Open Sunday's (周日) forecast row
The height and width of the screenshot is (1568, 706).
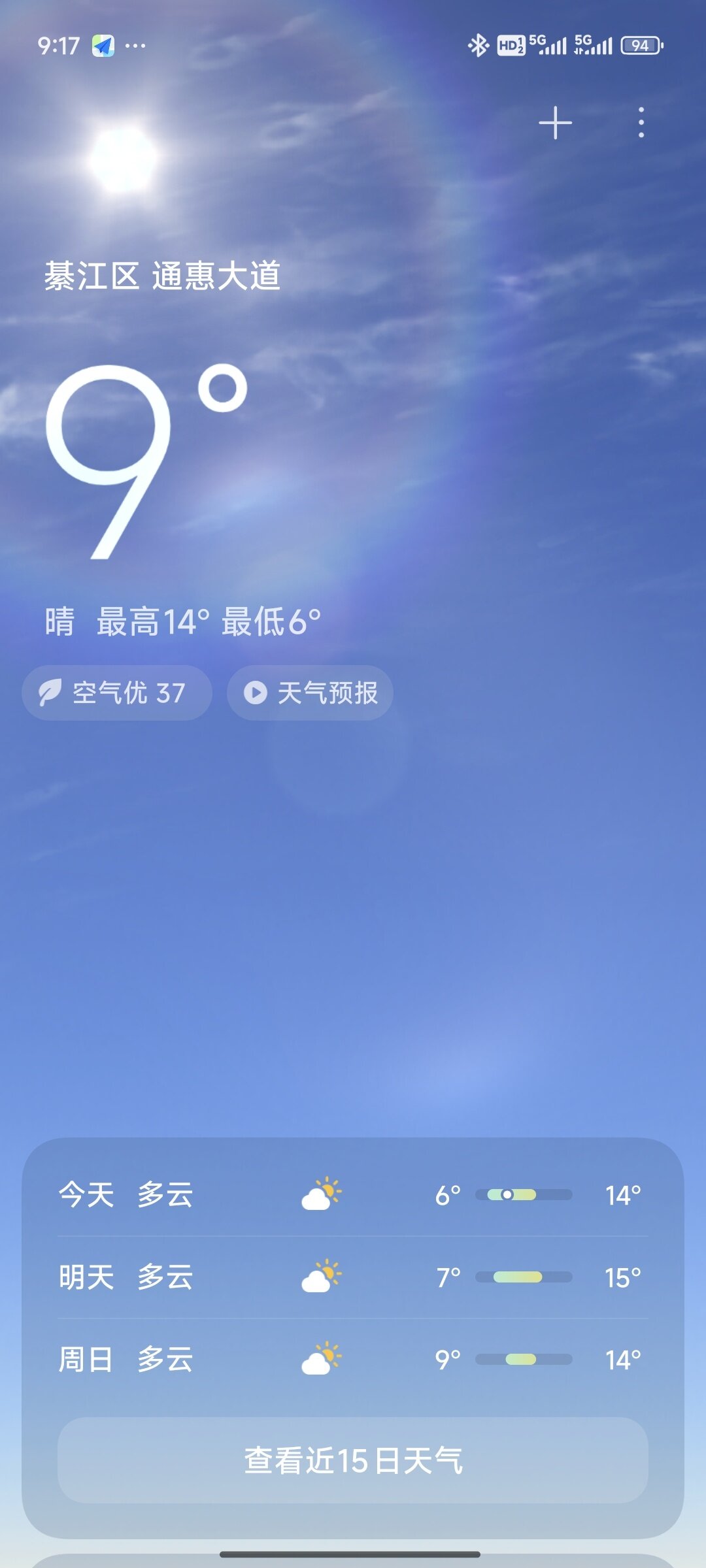pyautogui.click(x=353, y=1360)
